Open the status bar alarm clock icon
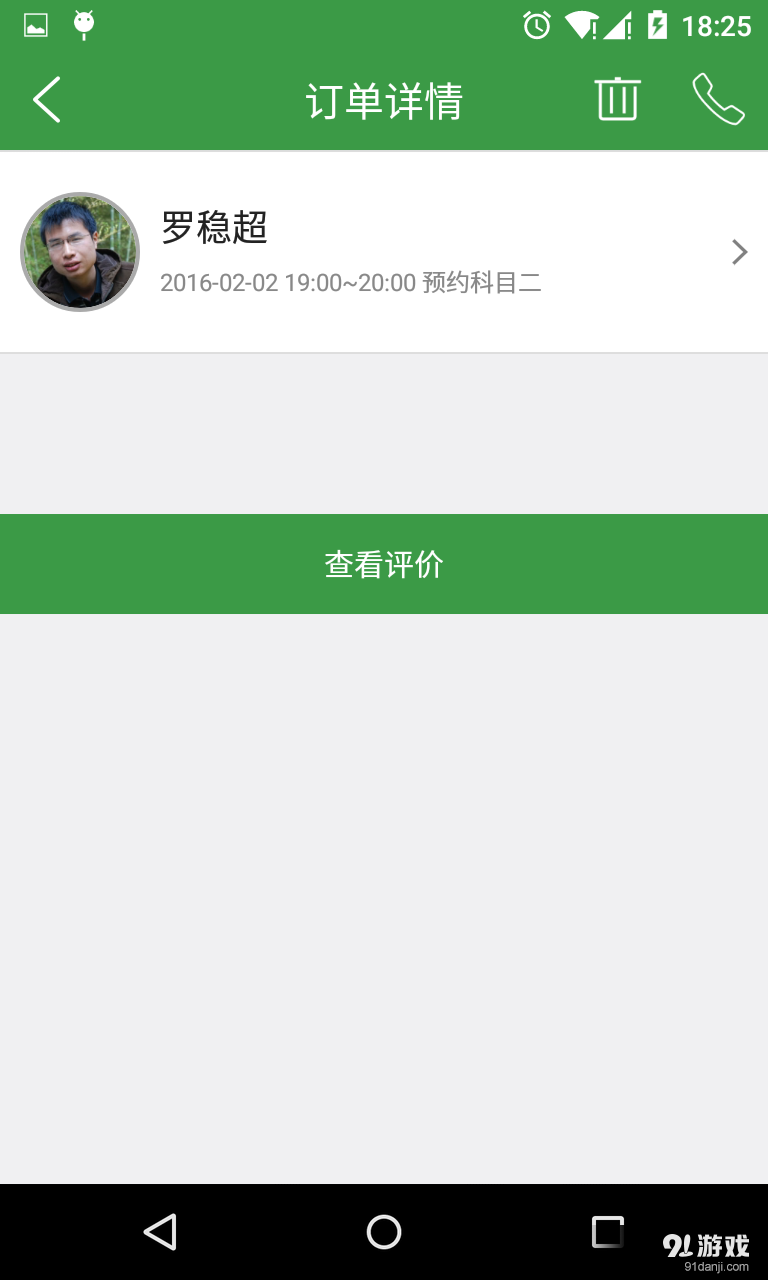This screenshot has width=768, height=1280. point(536,25)
